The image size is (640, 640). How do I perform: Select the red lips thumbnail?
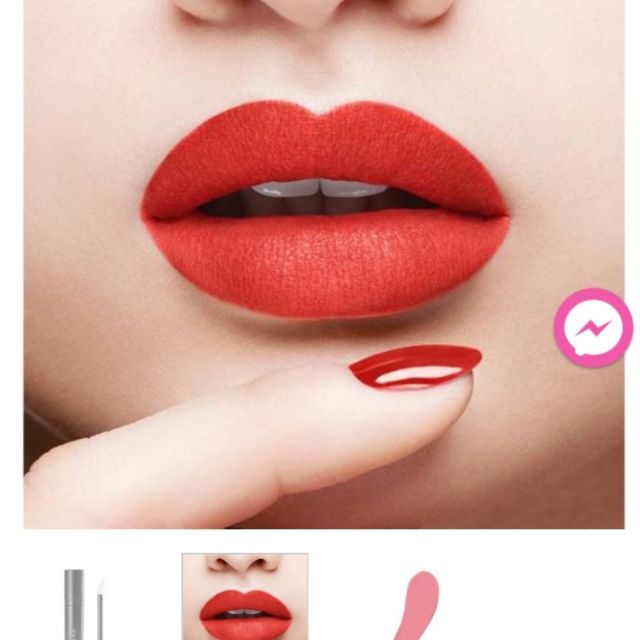(245, 598)
